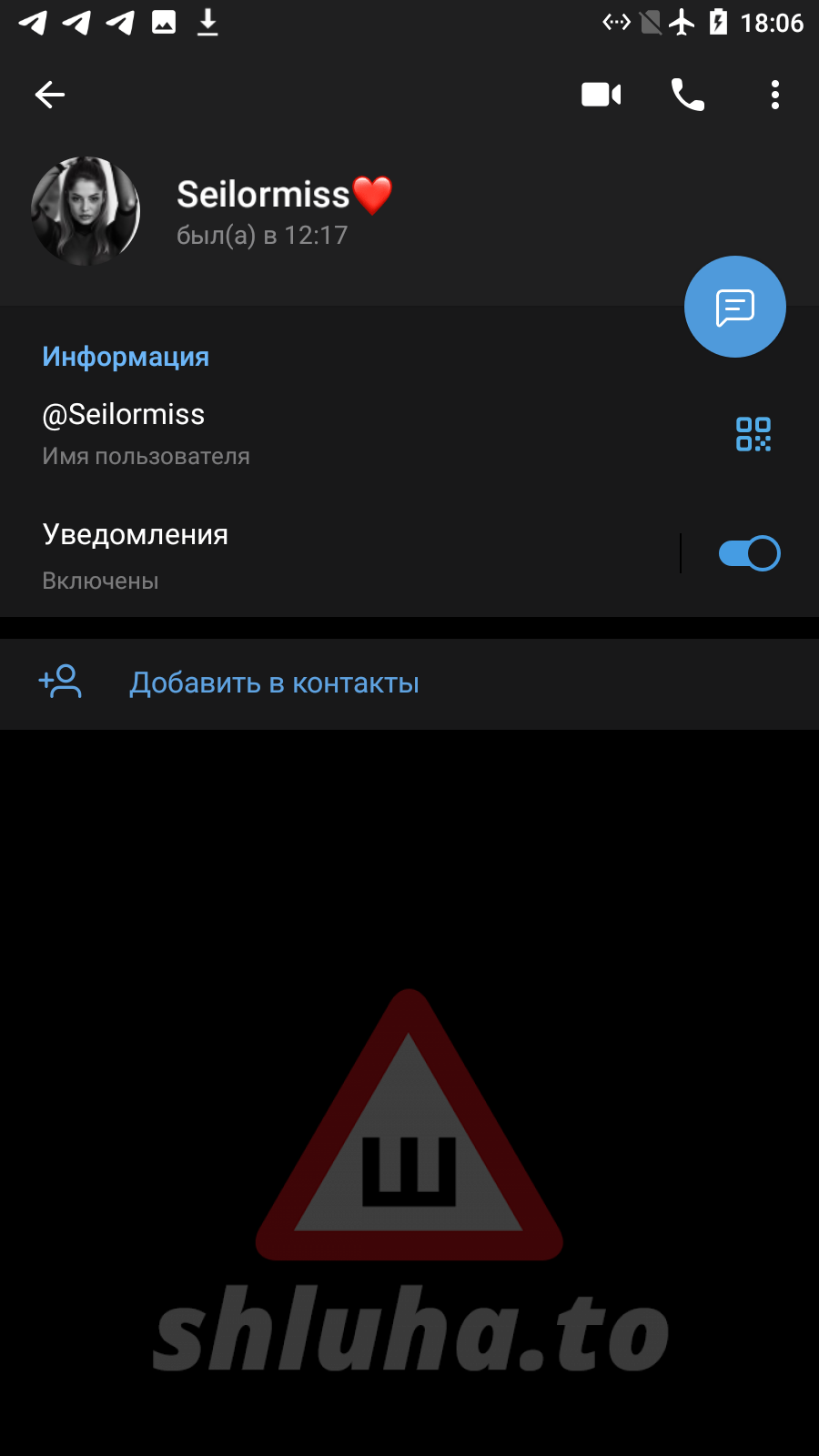Show the QR code for this username
Screen dimensions: 819x1456
click(753, 434)
